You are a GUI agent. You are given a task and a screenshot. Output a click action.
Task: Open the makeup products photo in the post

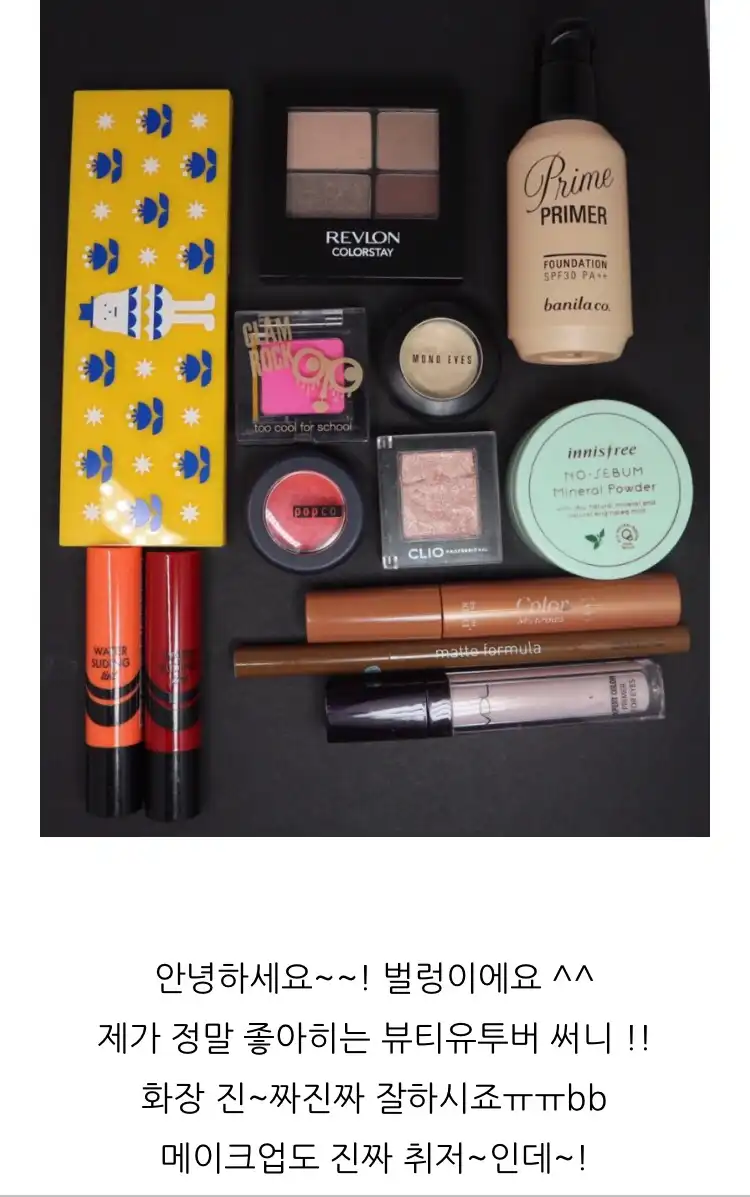pos(375,418)
